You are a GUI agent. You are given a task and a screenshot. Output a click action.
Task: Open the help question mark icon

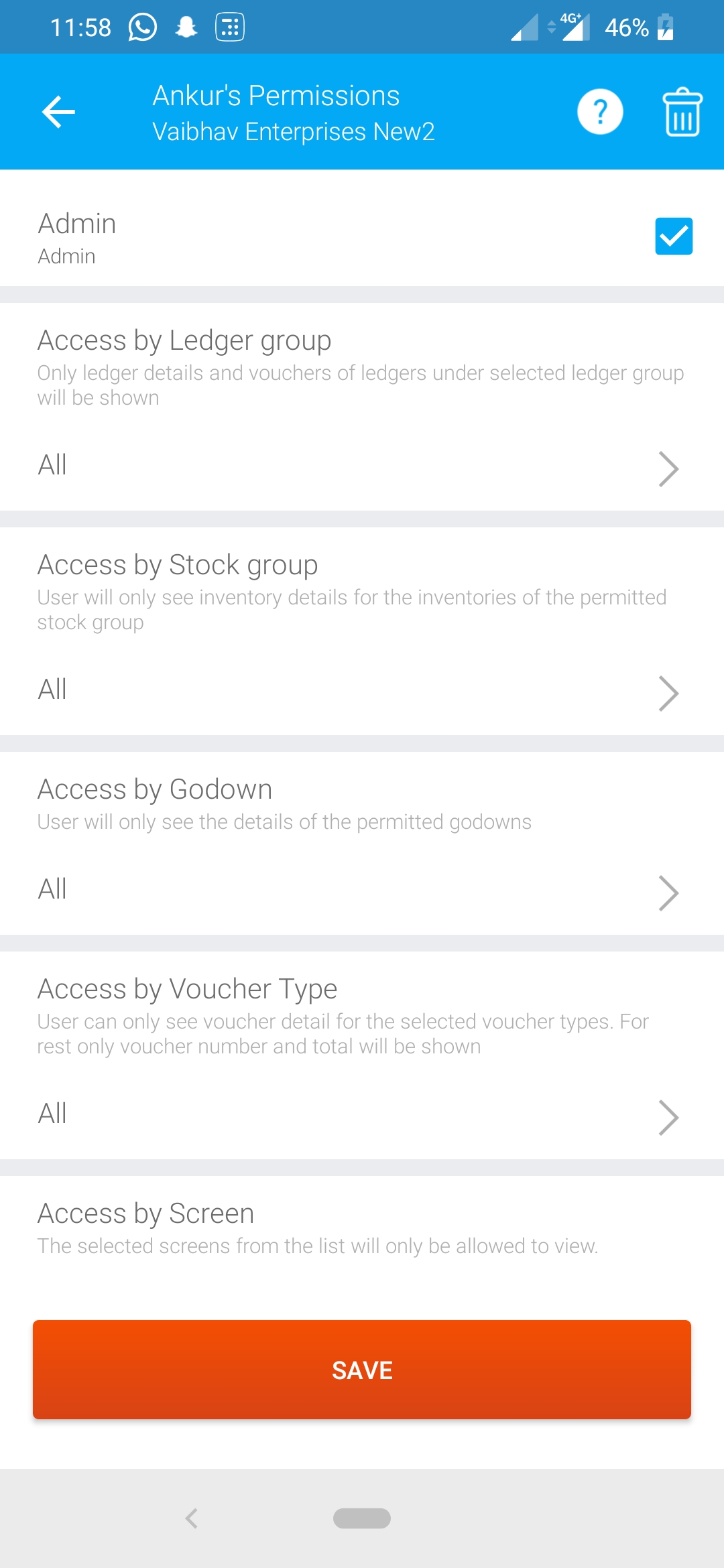coord(600,111)
